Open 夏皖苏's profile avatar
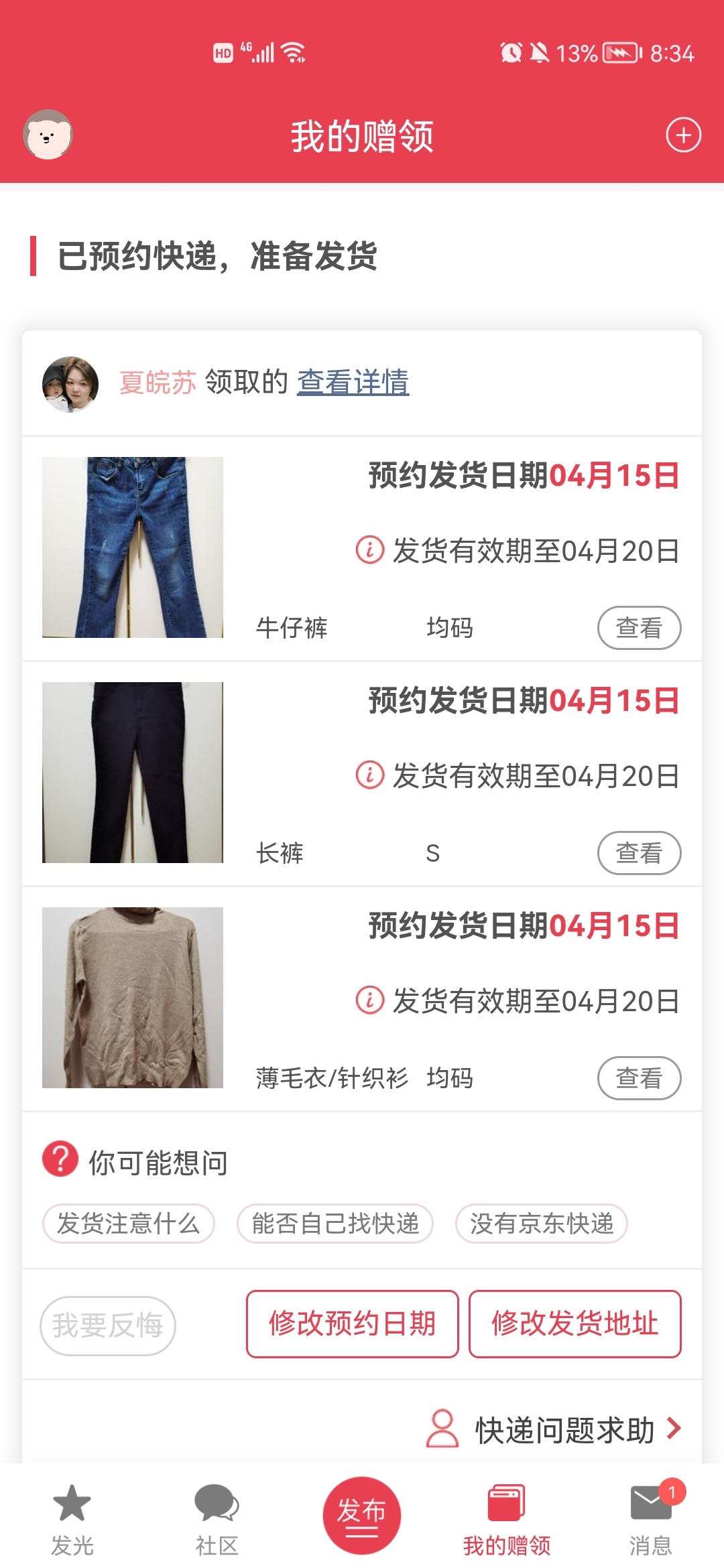The width and height of the screenshot is (724, 1568). coord(70,384)
